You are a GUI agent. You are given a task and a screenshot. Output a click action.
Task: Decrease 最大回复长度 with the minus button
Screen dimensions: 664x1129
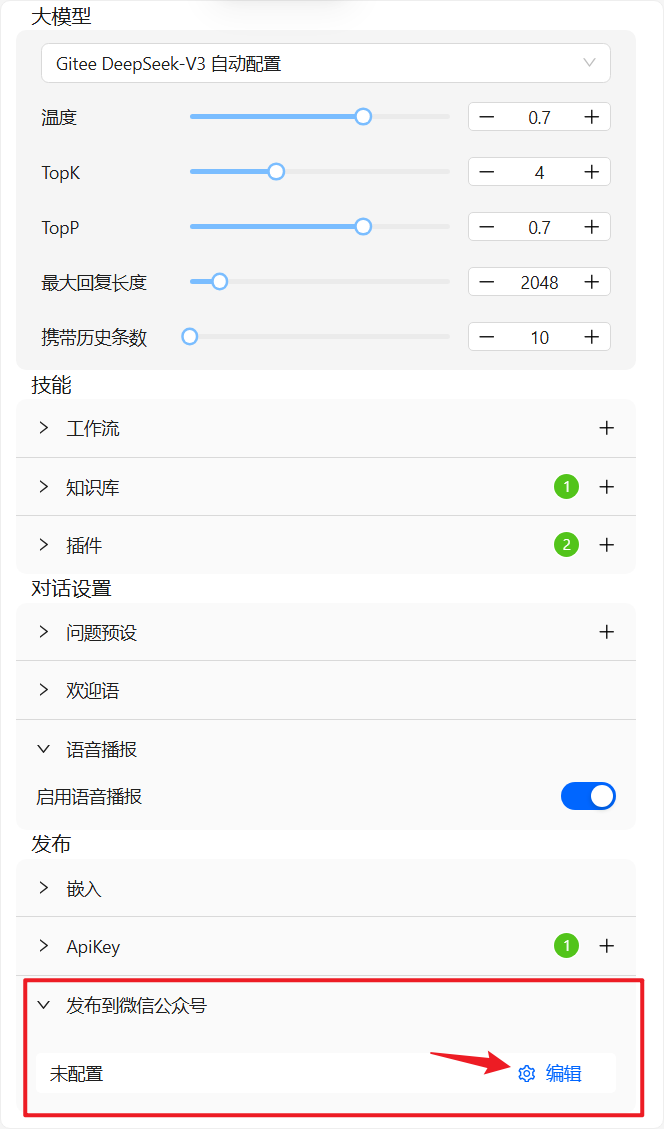click(x=487, y=282)
